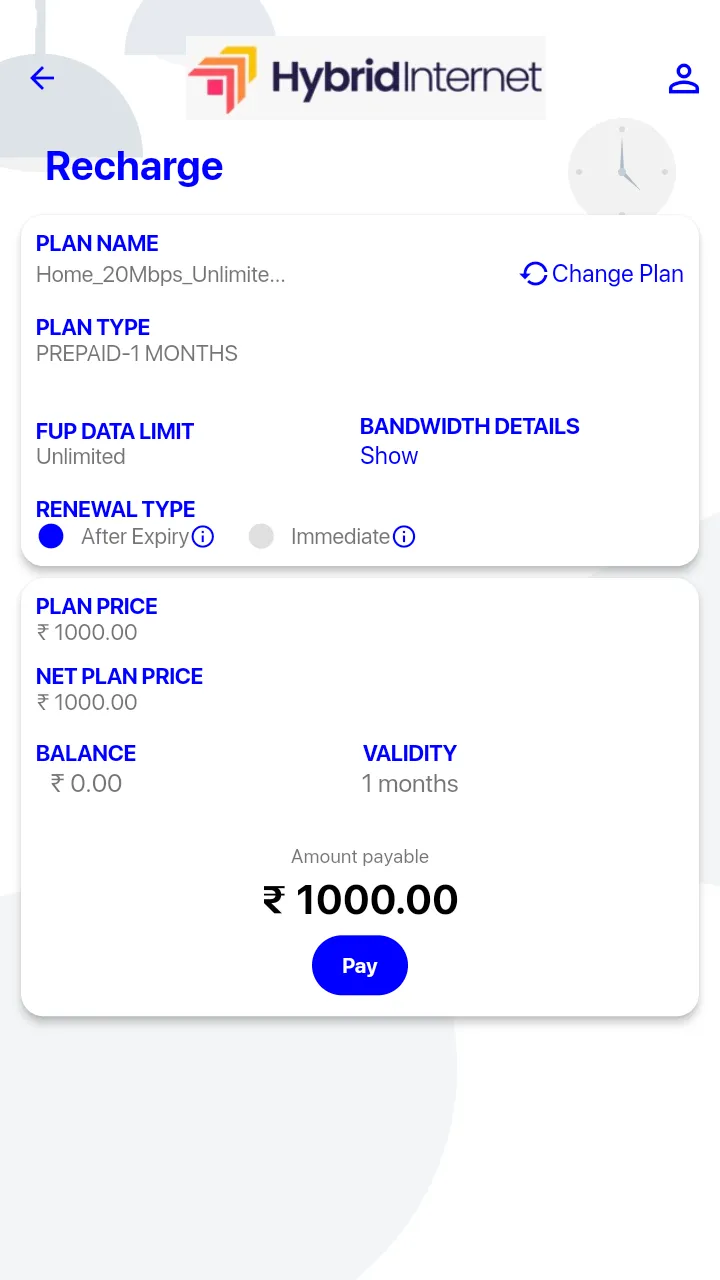Screen dimensions: 720x1280
Task: Select the Immediate renewal option
Action: (261, 536)
